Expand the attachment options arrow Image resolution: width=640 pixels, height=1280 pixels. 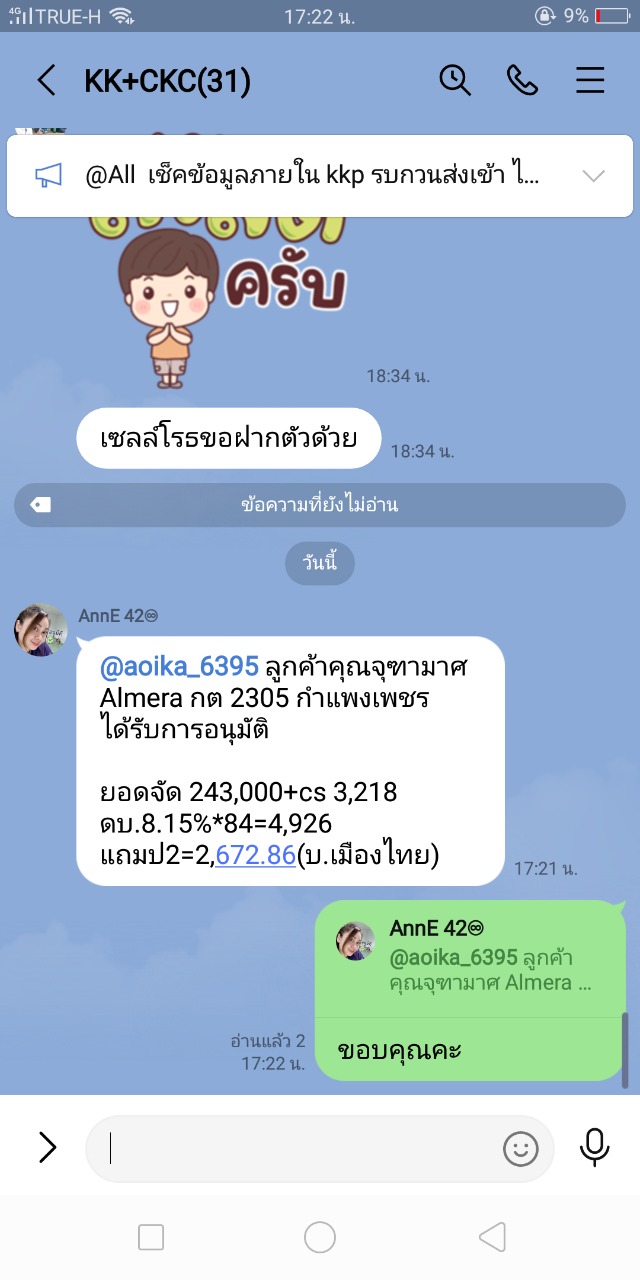47,1147
